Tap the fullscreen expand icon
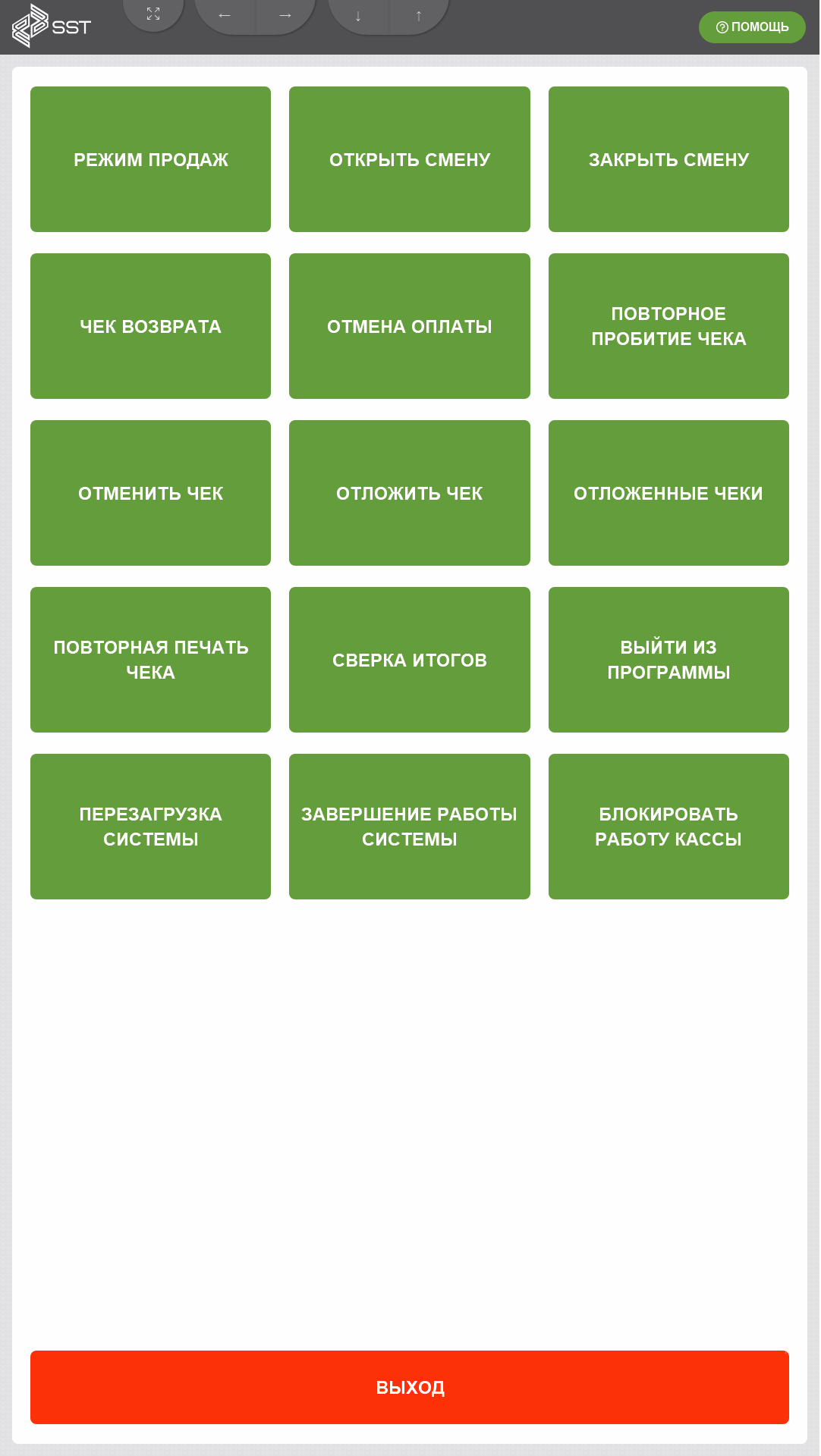 pyautogui.click(x=153, y=14)
